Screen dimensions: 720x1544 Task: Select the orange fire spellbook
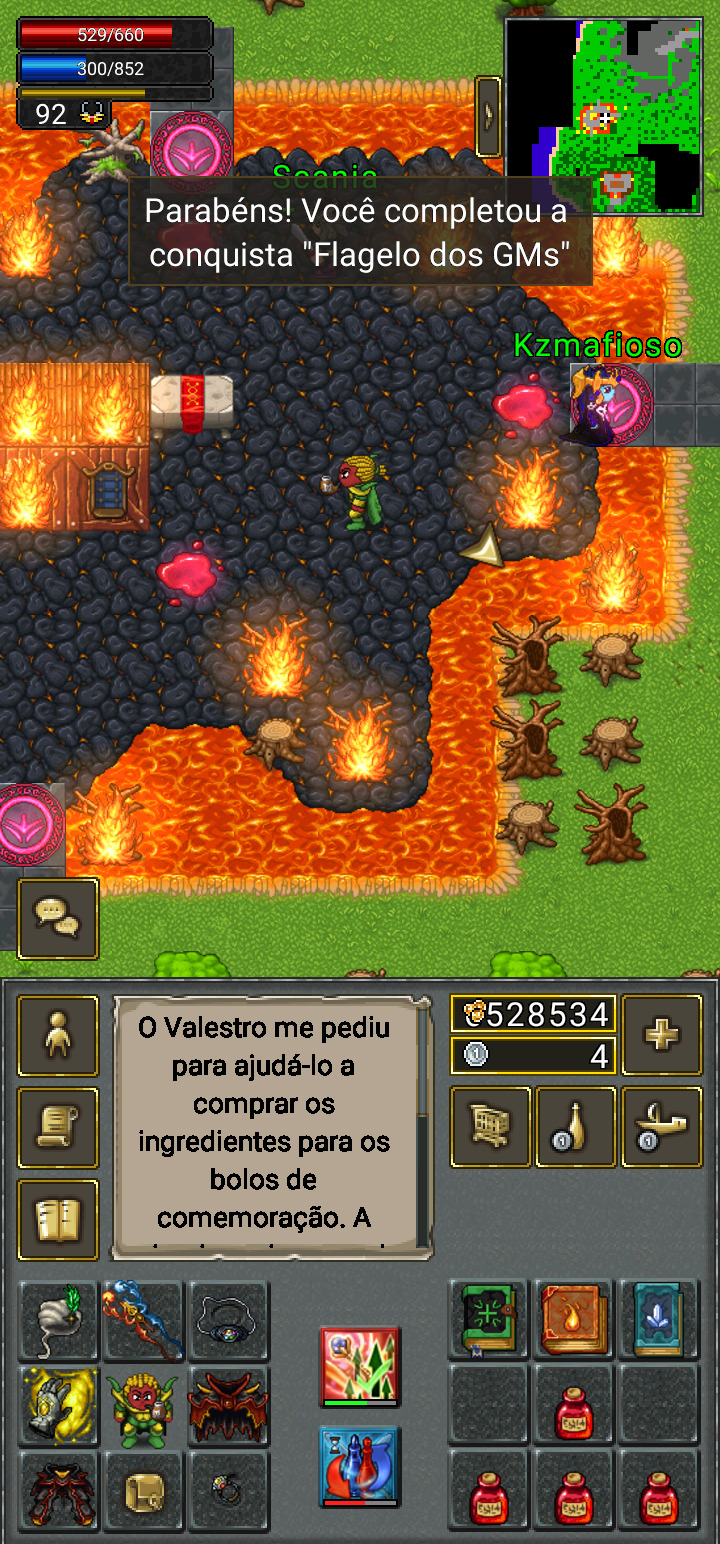click(573, 1321)
